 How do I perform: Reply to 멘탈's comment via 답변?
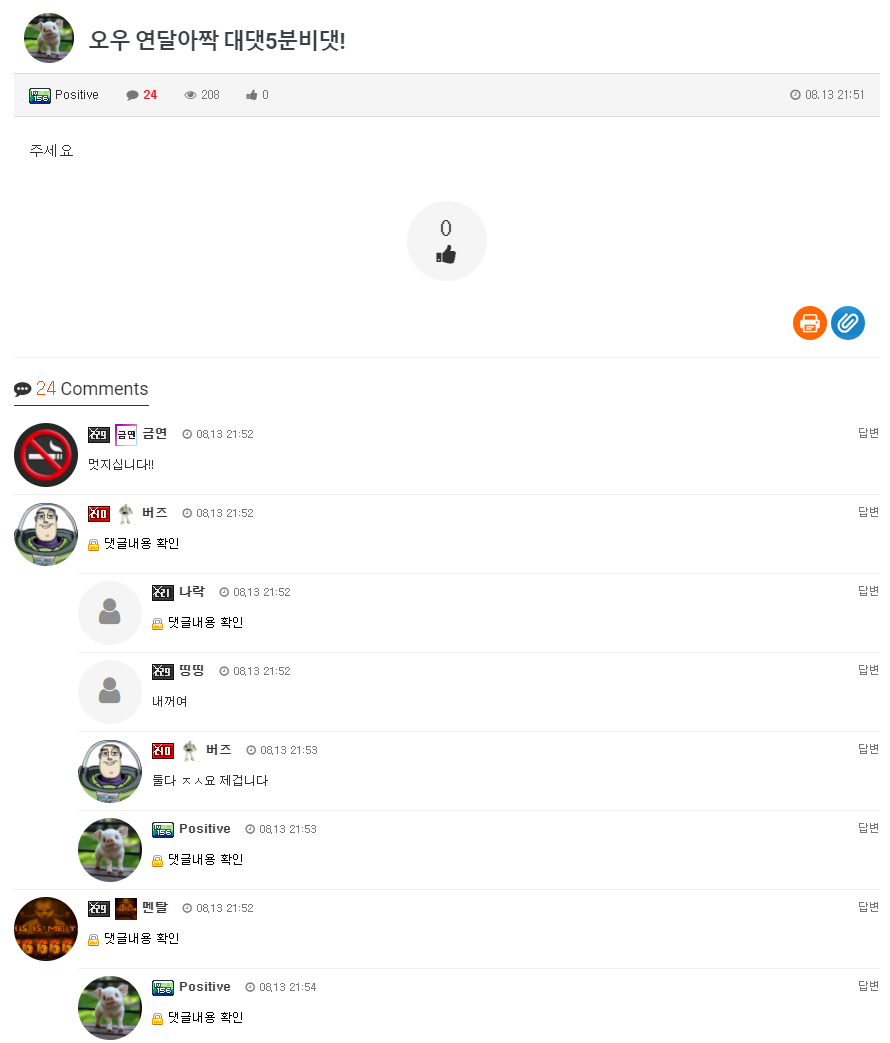868,907
